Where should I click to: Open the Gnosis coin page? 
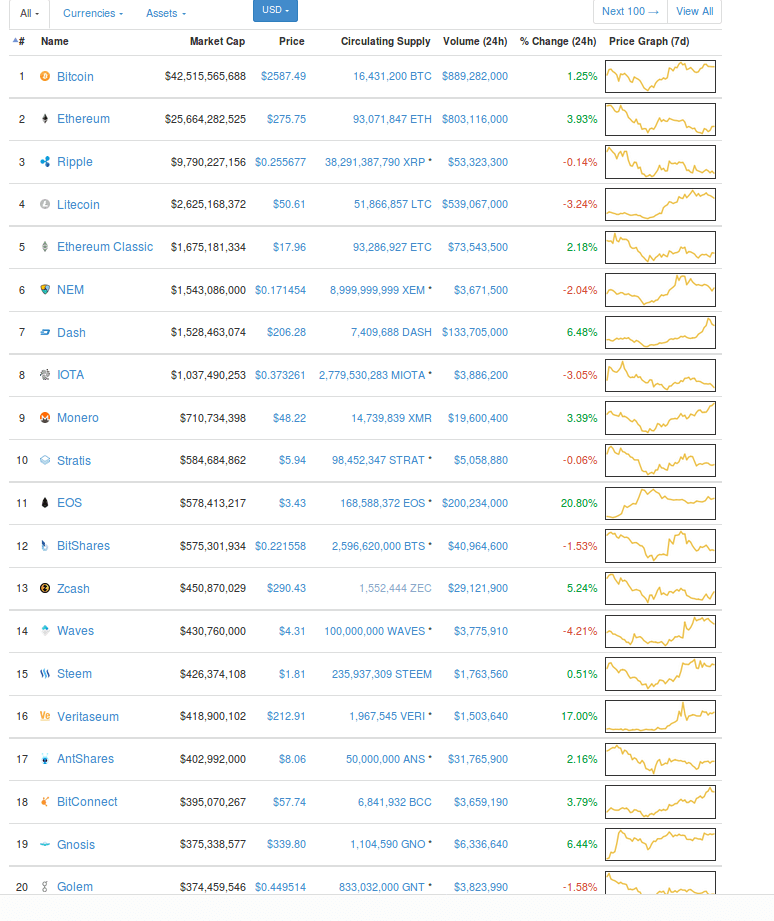point(76,845)
